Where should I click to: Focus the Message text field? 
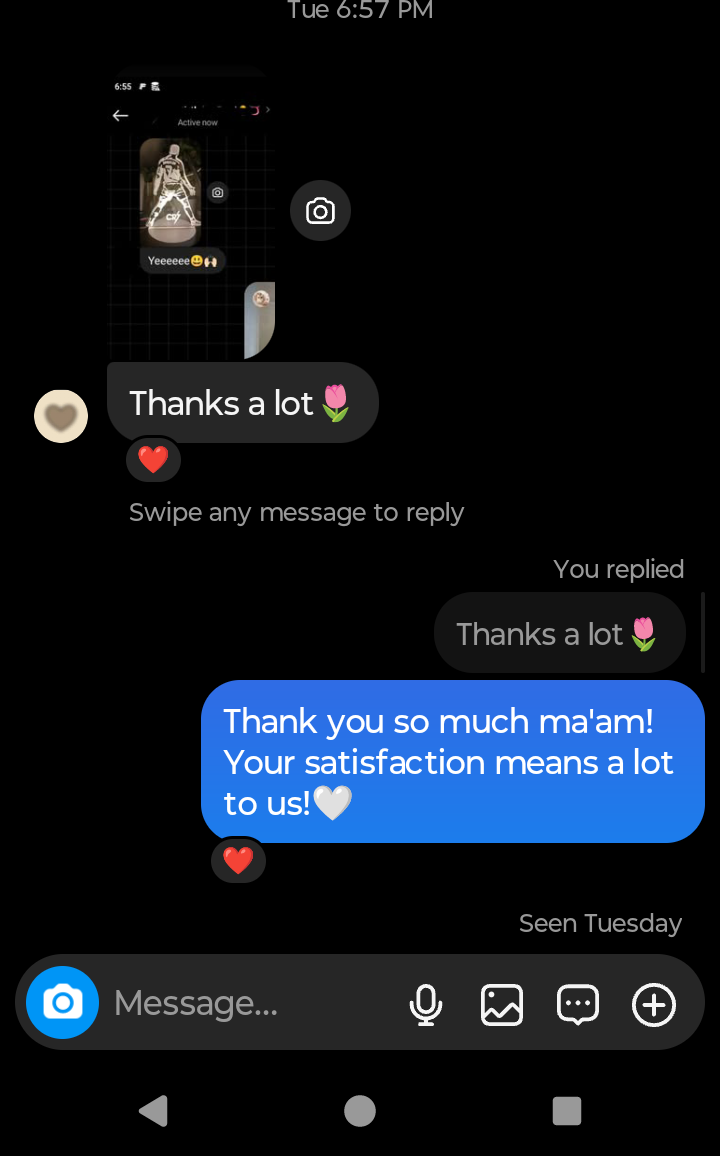(x=250, y=1003)
